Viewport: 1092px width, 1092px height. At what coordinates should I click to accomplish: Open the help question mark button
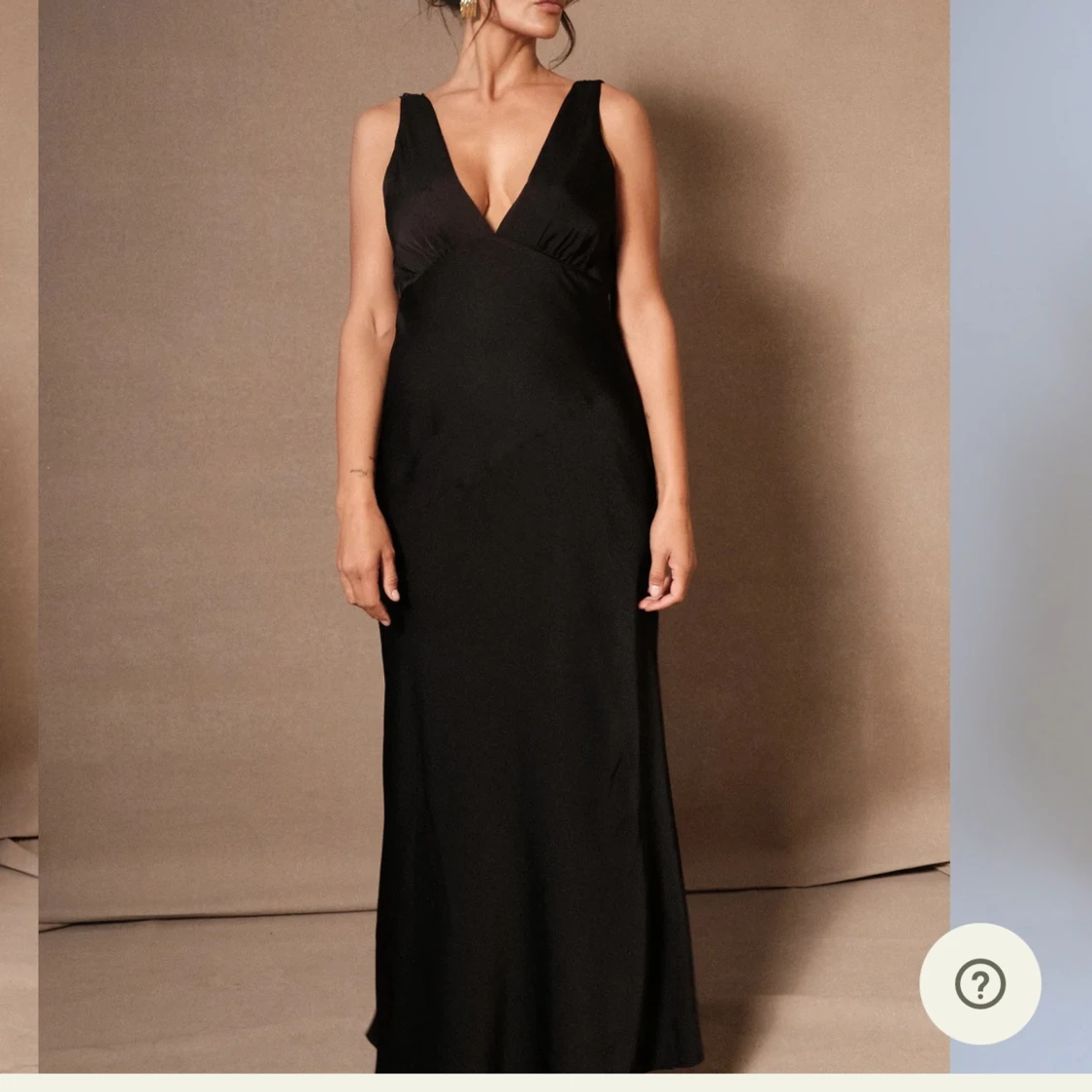point(979,983)
